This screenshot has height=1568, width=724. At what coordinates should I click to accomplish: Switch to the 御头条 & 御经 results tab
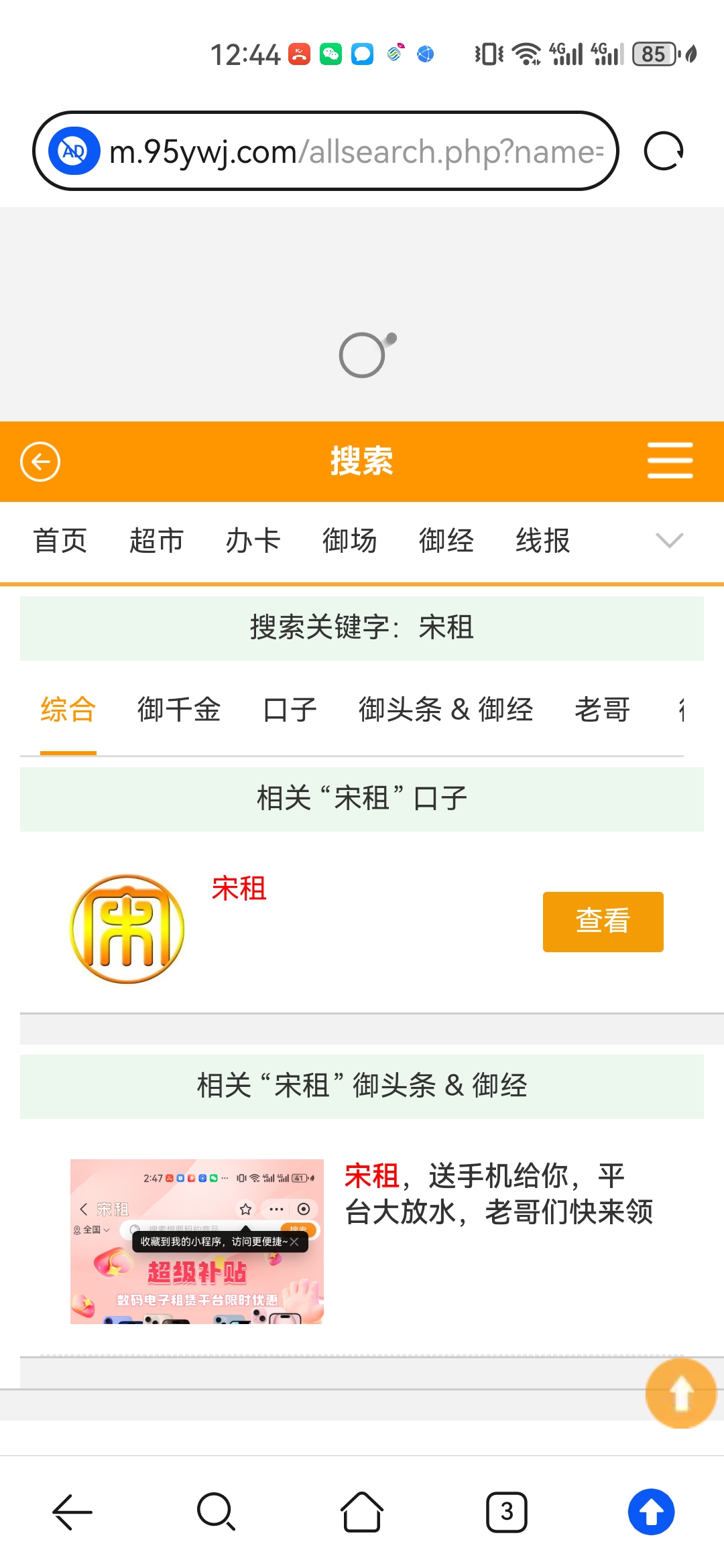[446, 710]
